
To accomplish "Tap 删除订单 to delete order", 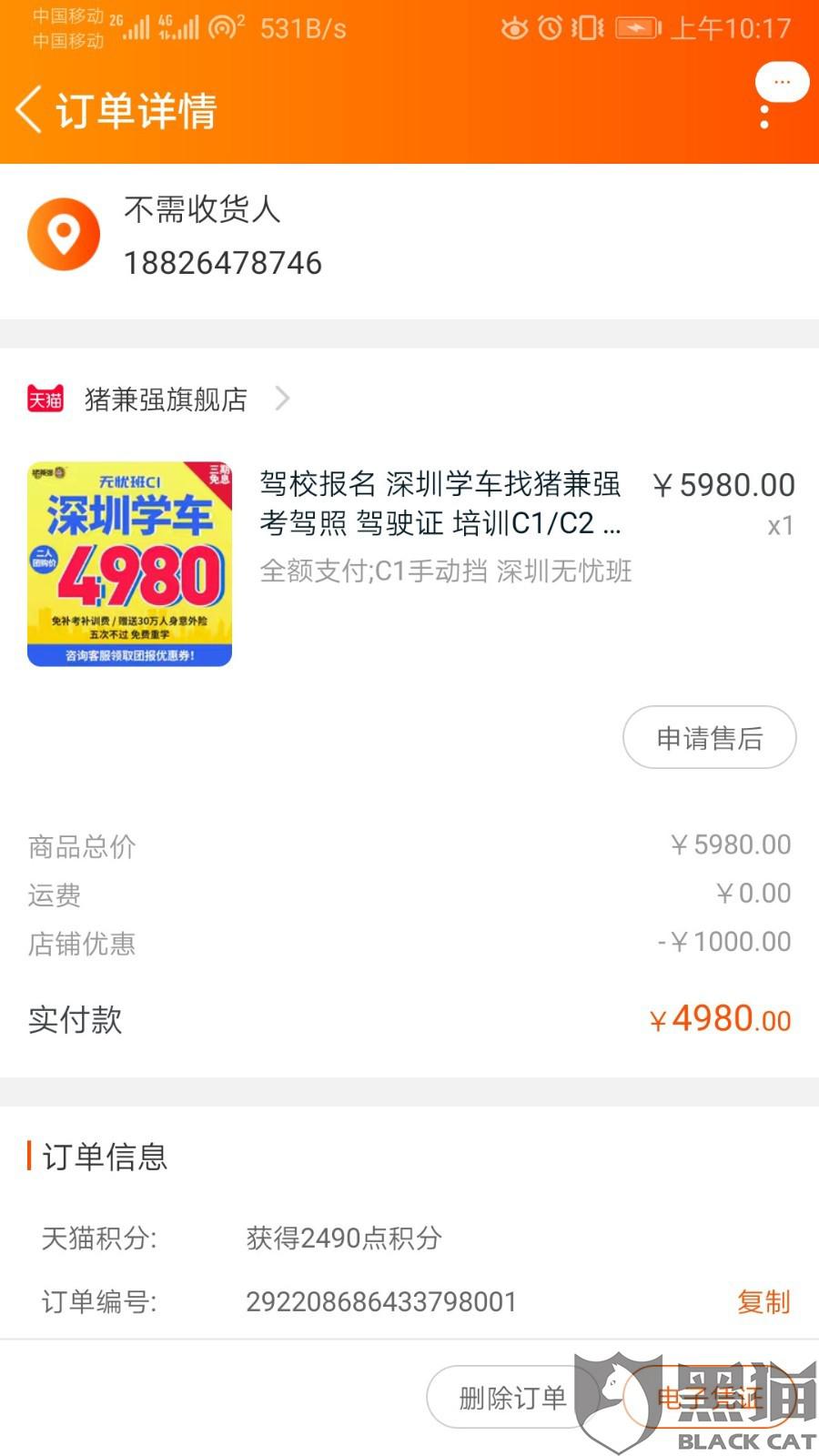I will (x=512, y=1397).
